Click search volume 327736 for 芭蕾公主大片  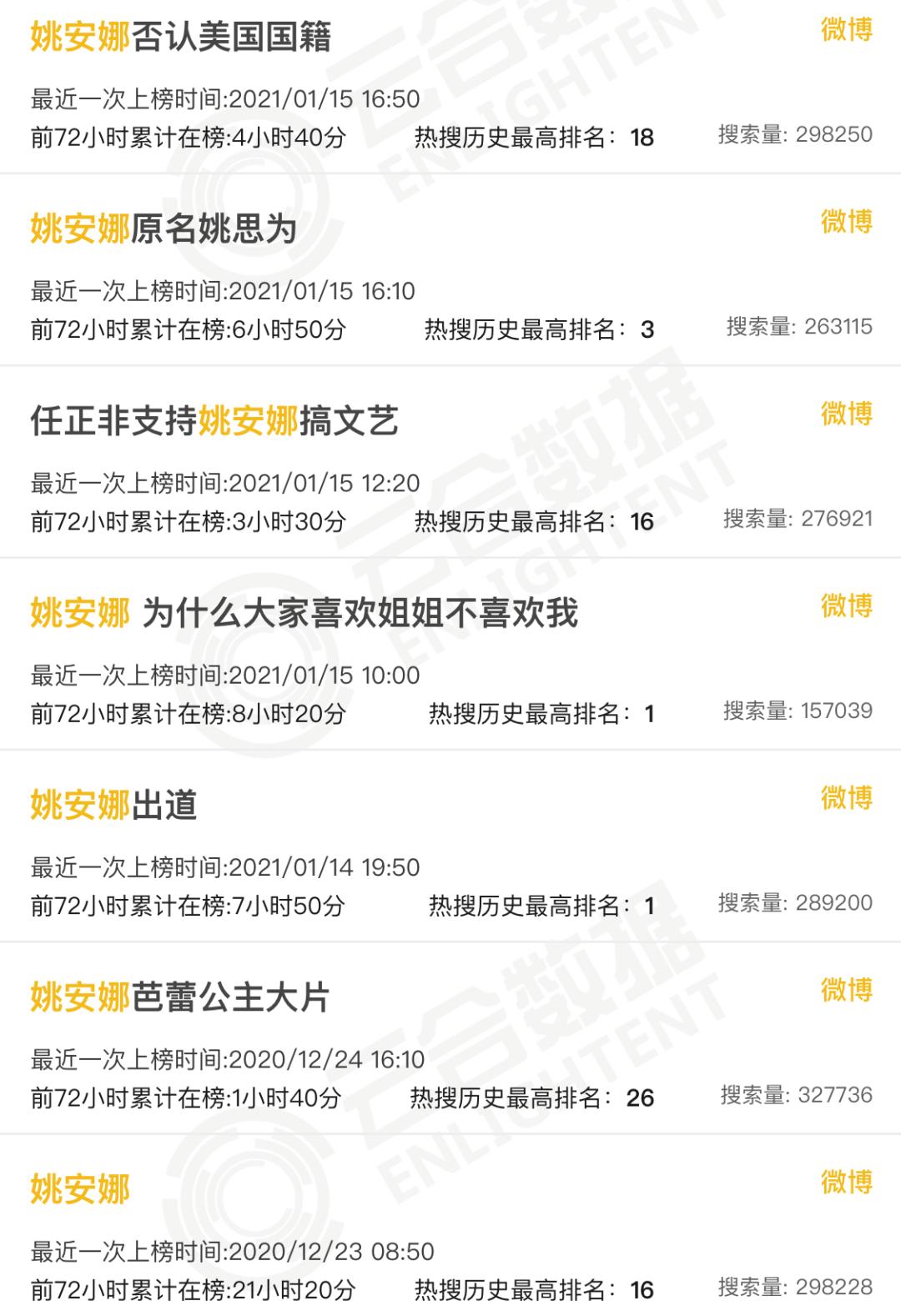point(835,1095)
